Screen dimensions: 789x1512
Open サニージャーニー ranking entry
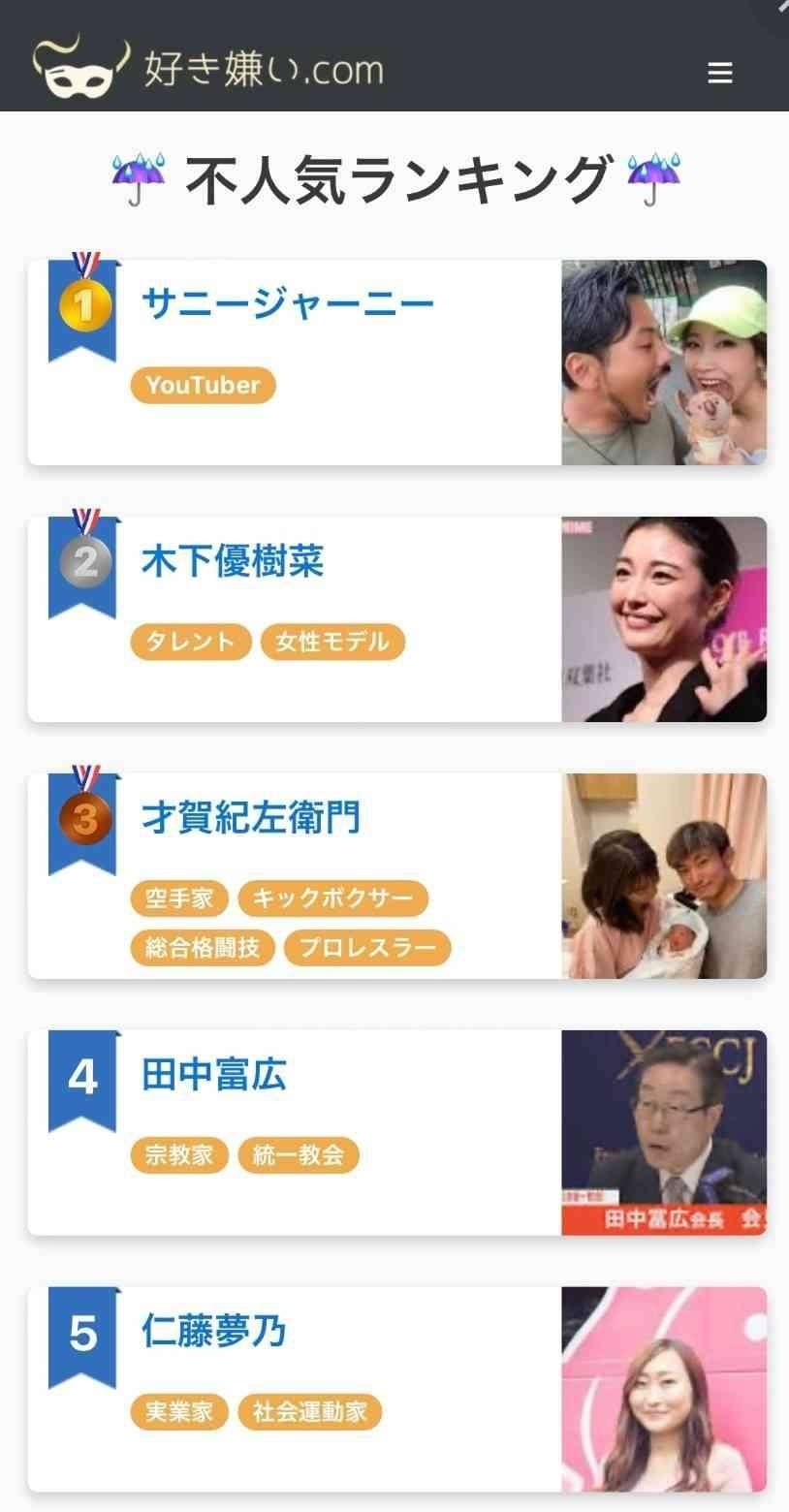click(288, 304)
